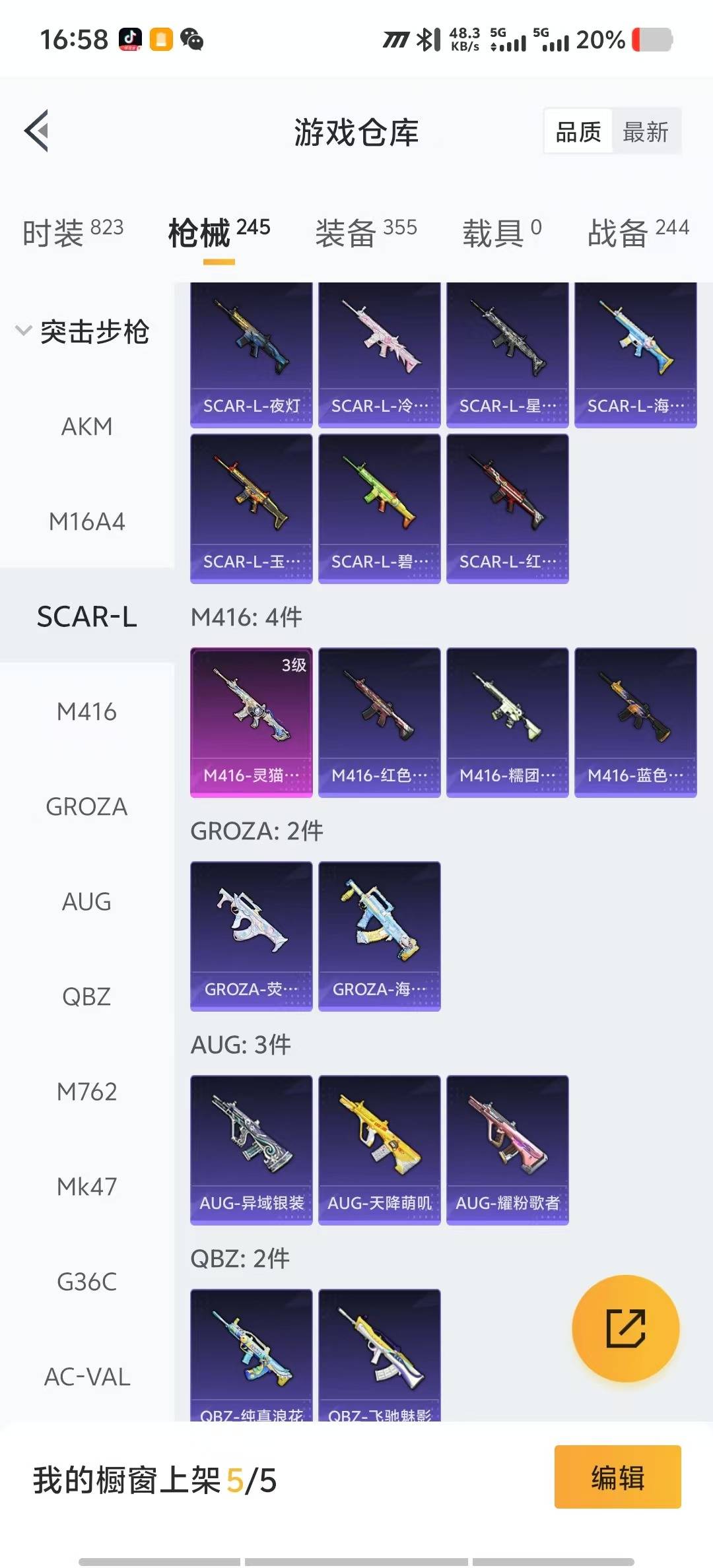This screenshot has height=1568, width=713.
Task: Open the M416-灵猫 level 3 skin
Action: (x=252, y=722)
